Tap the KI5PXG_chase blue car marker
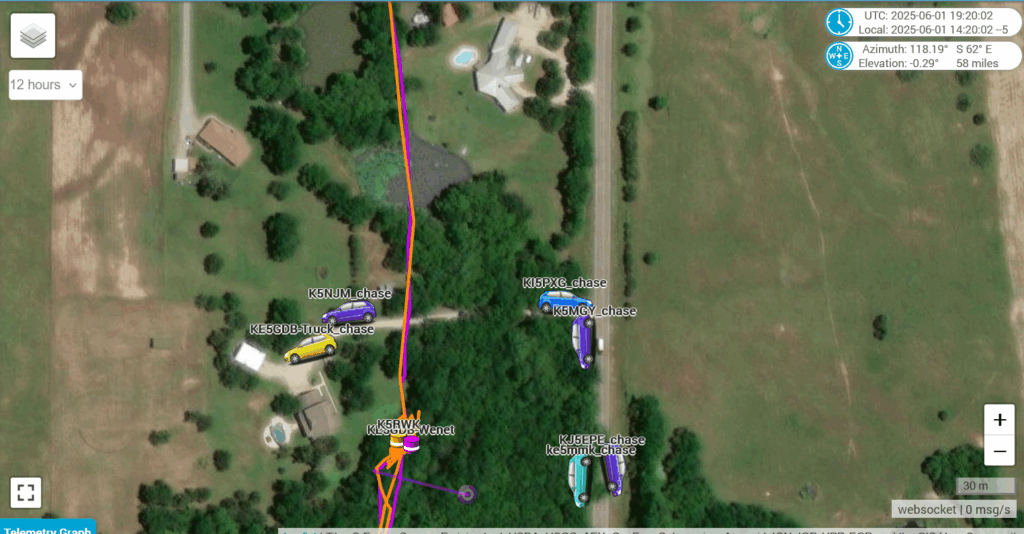 pyautogui.click(x=565, y=301)
